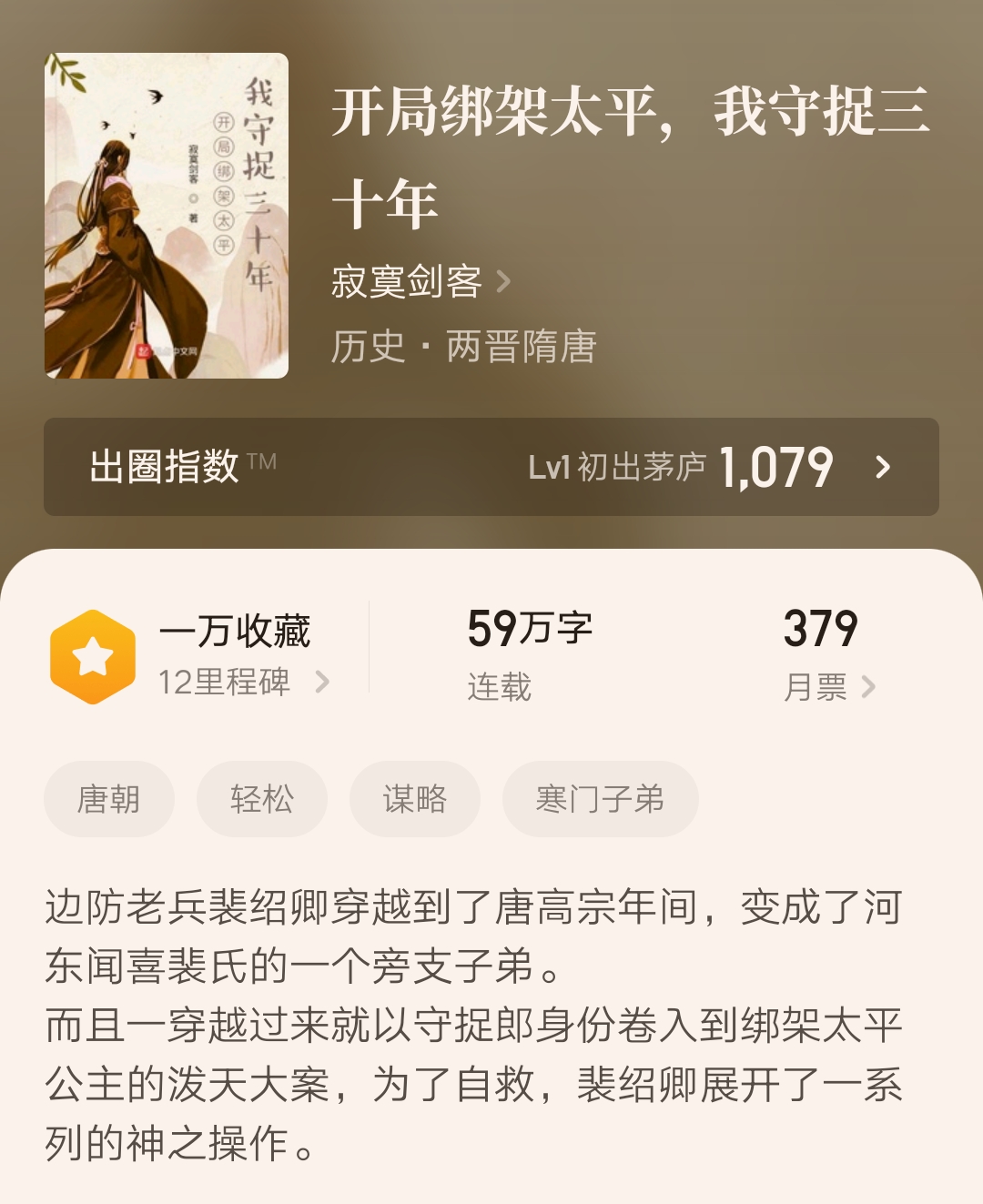Viewport: 983px width, 1204px height.
Task: View the 12里程碑 milestones
Action: pyautogui.click(x=242, y=682)
